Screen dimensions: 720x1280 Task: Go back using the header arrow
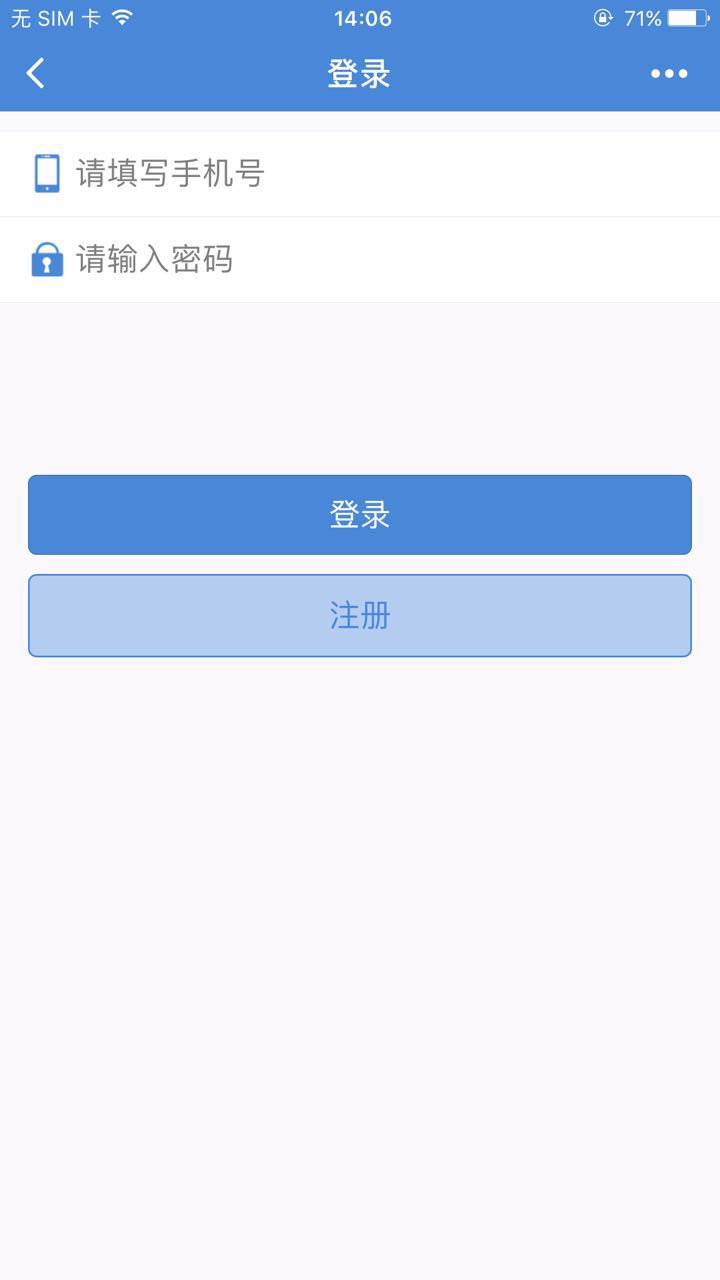[x=36, y=73]
